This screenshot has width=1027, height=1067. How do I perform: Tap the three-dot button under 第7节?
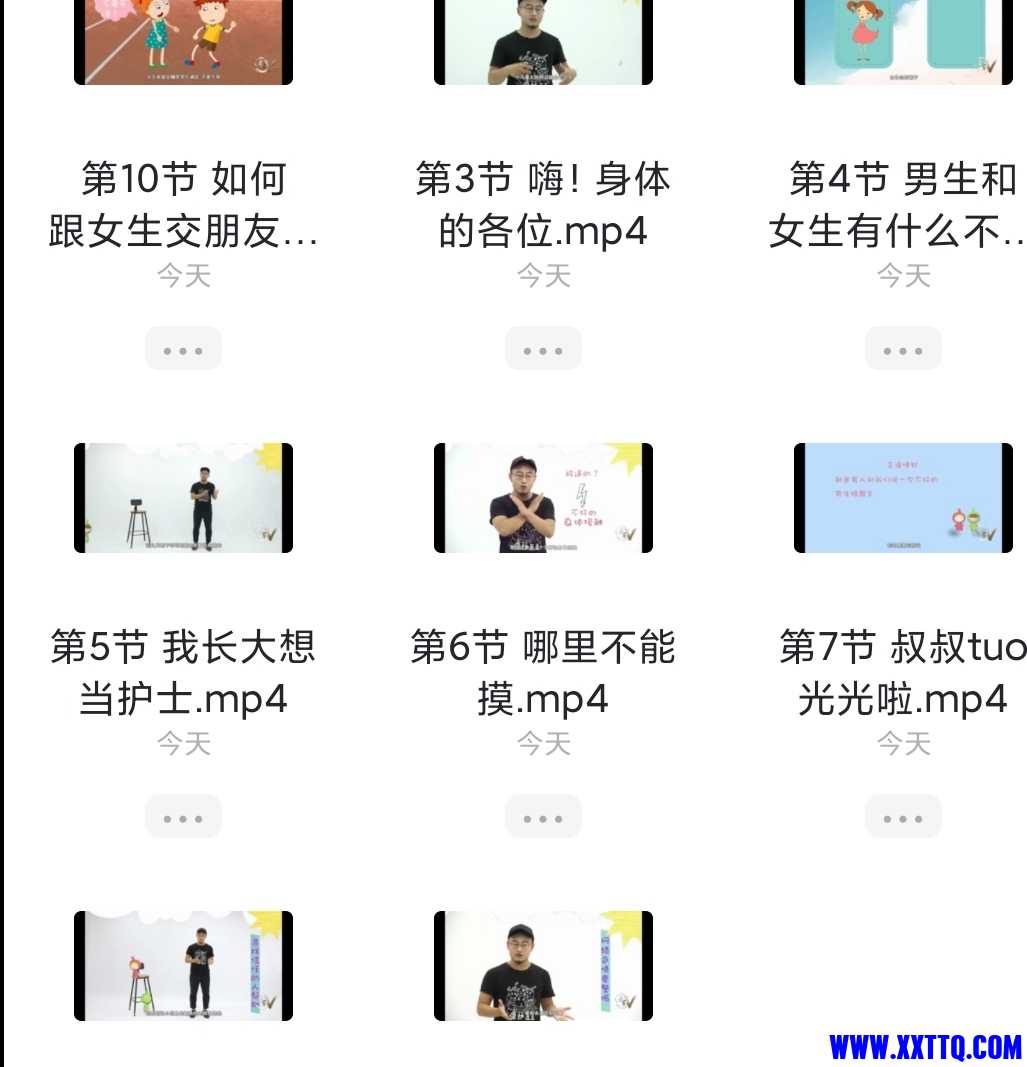coord(903,818)
